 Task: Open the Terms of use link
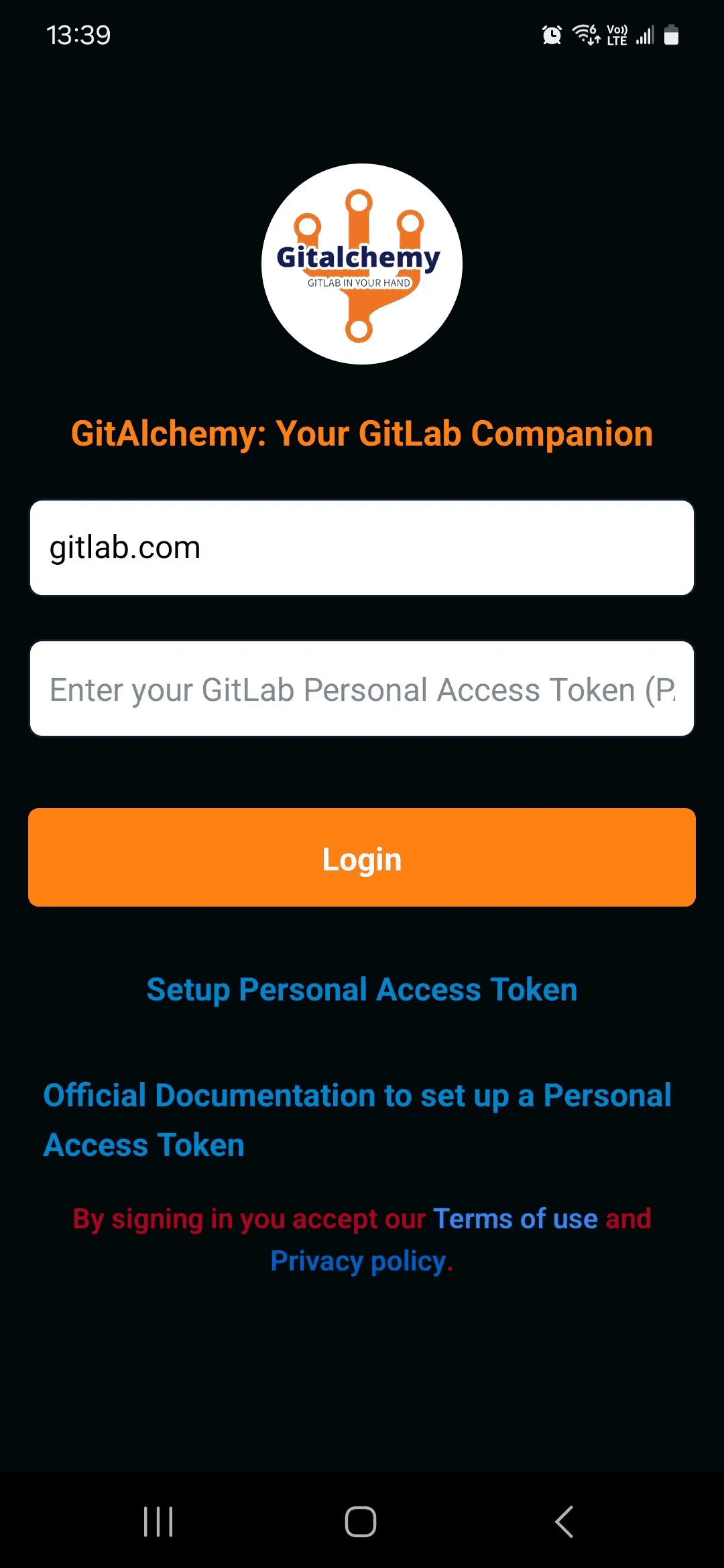coord(515,1219)
